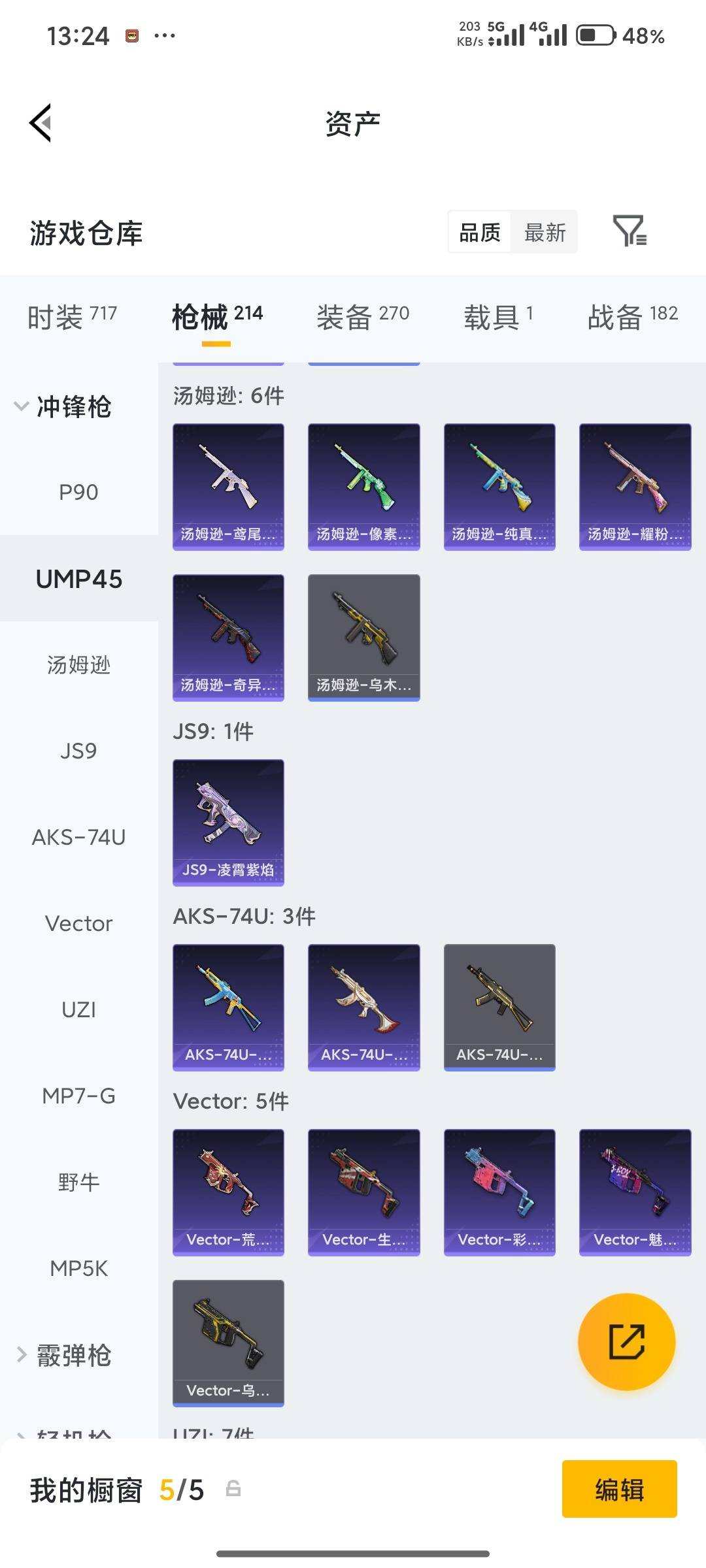Tap the orange share floating button

[x=626, y=1341]
